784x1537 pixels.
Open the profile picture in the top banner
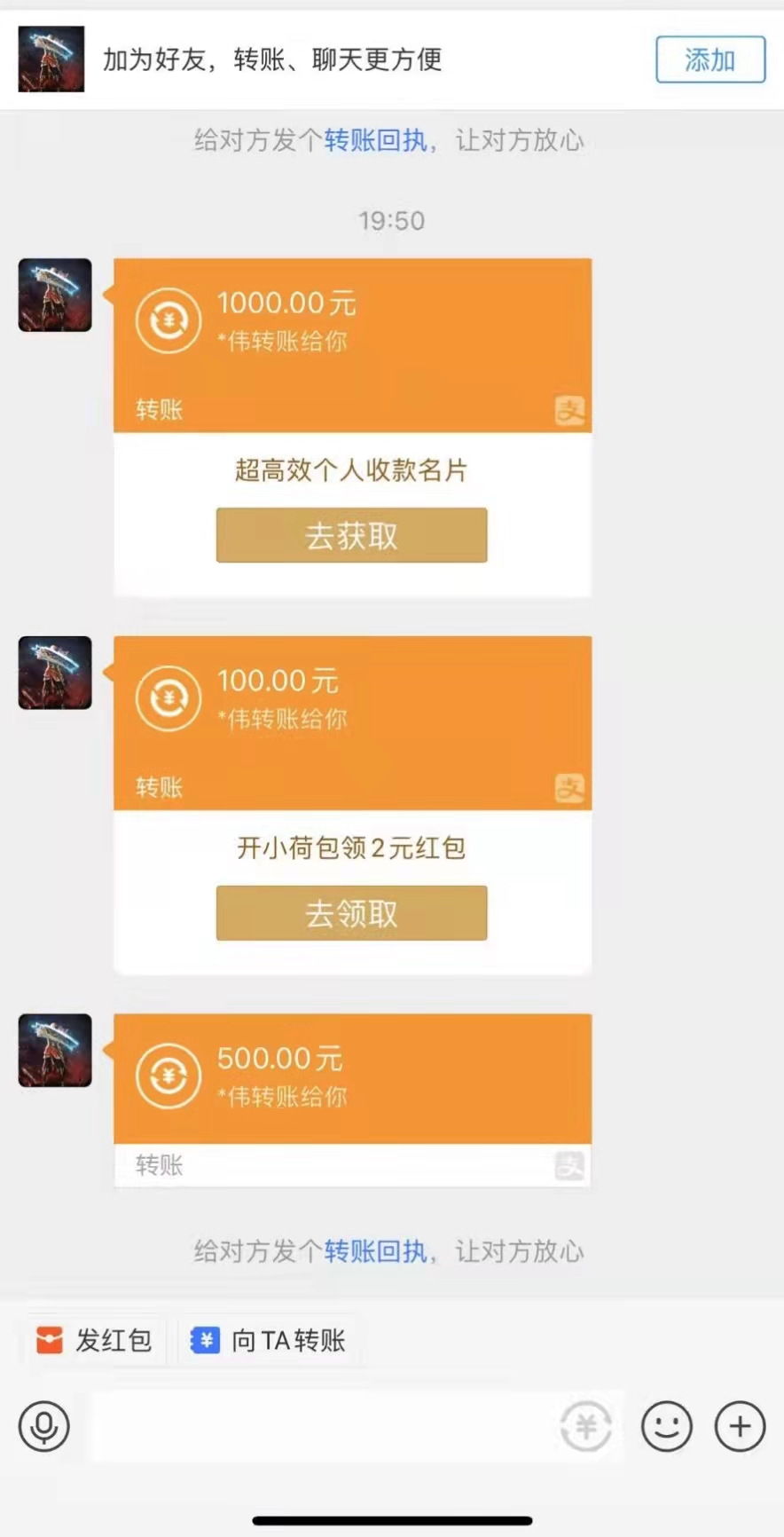[x=51, y=59]
